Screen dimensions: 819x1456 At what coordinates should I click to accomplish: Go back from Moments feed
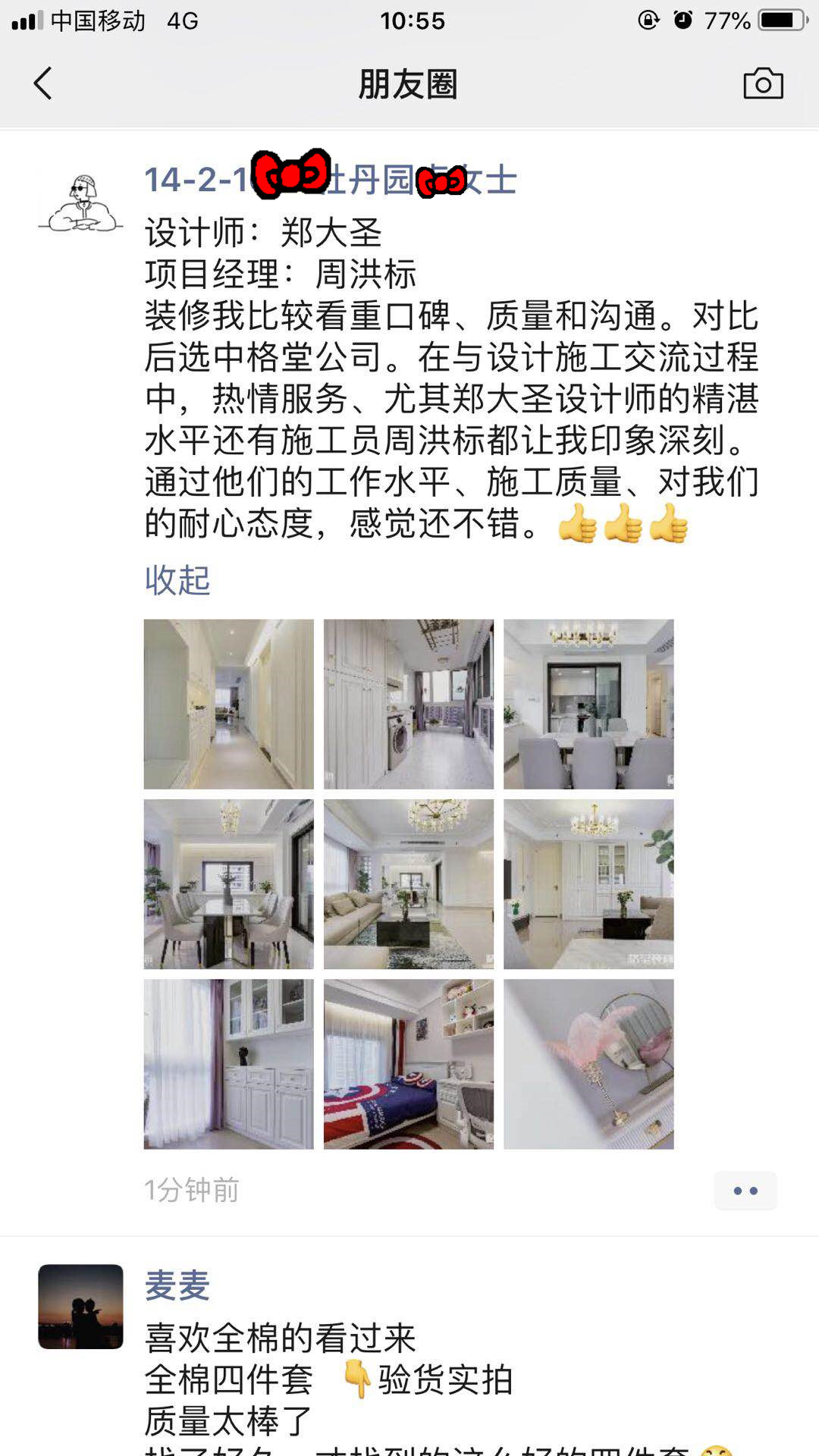coord(42,83)
